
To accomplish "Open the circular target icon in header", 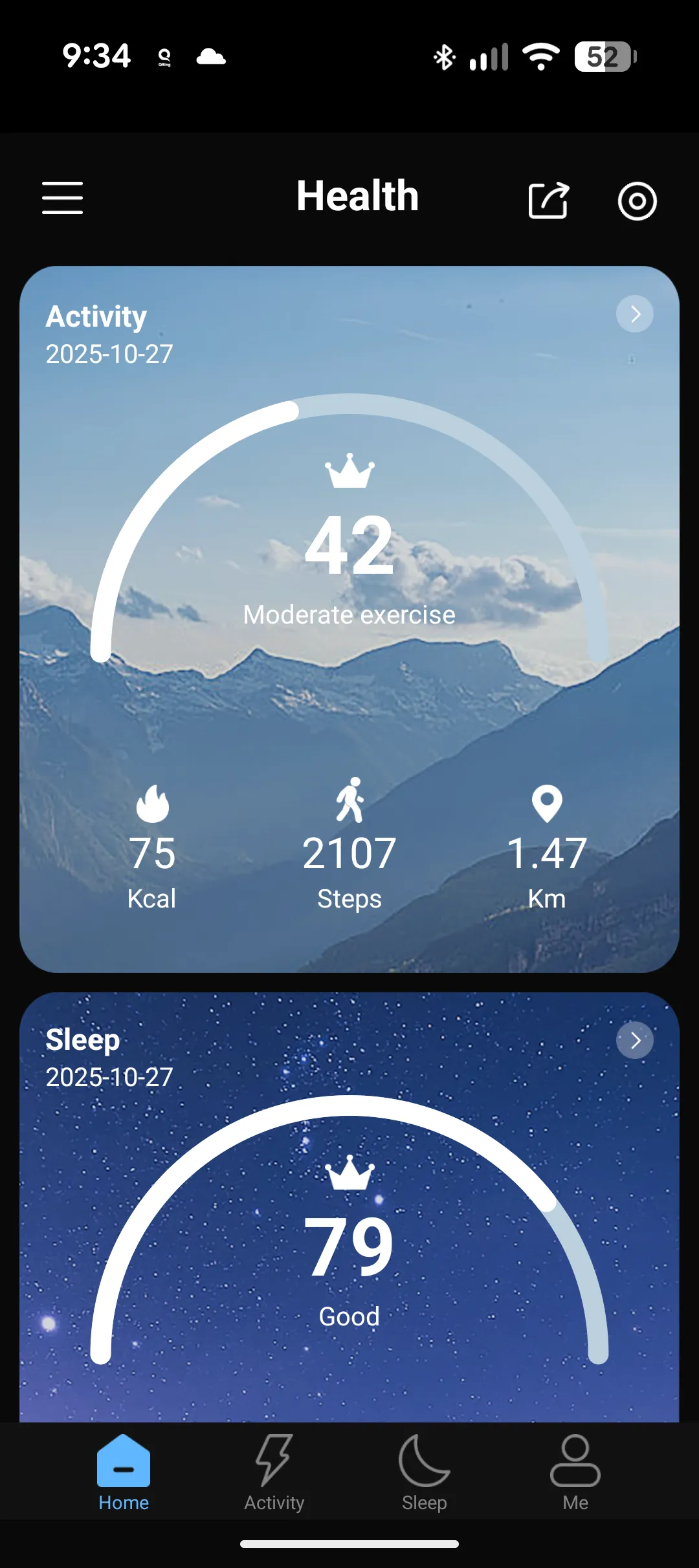I will click(637, 201).
